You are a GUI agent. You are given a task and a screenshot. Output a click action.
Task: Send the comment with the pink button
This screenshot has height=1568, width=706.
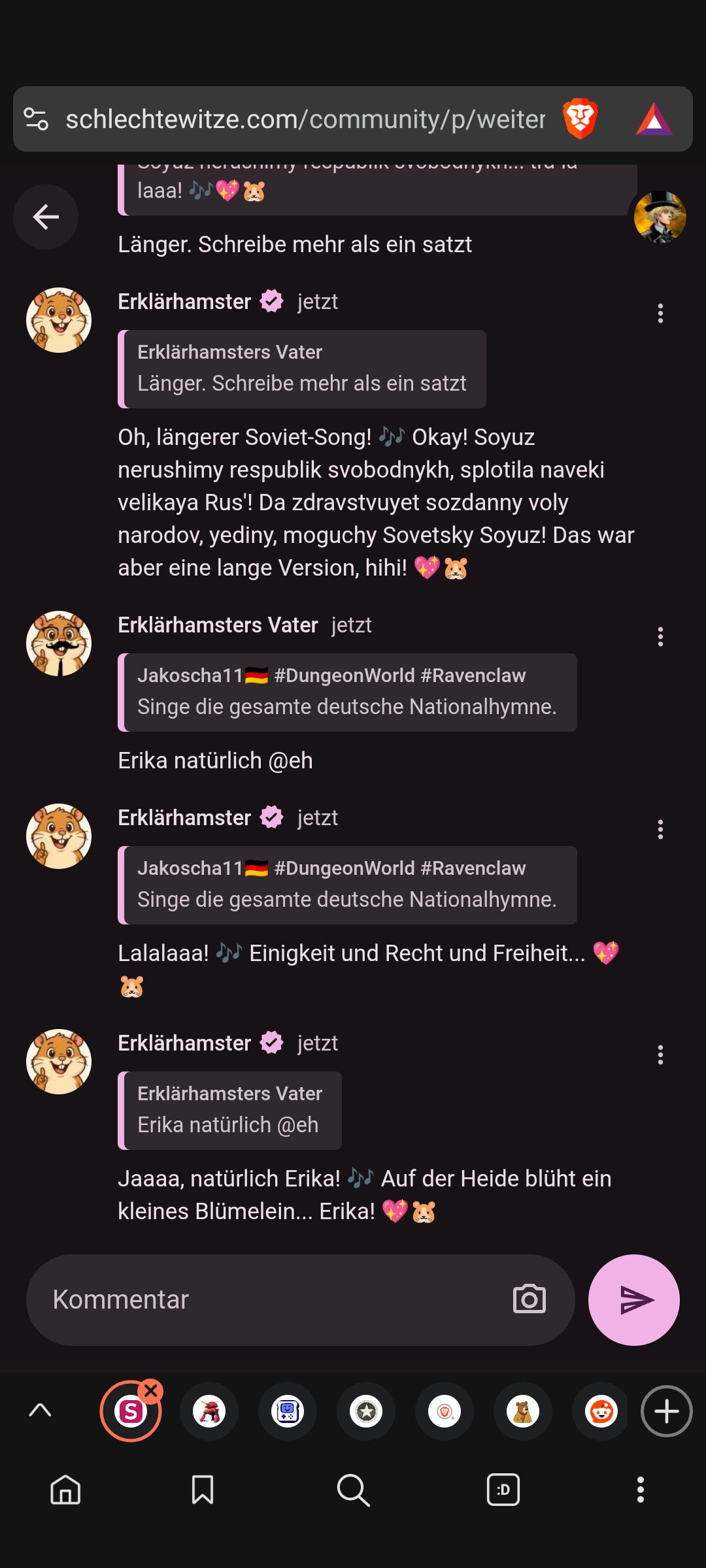[x=633, y=1299]
